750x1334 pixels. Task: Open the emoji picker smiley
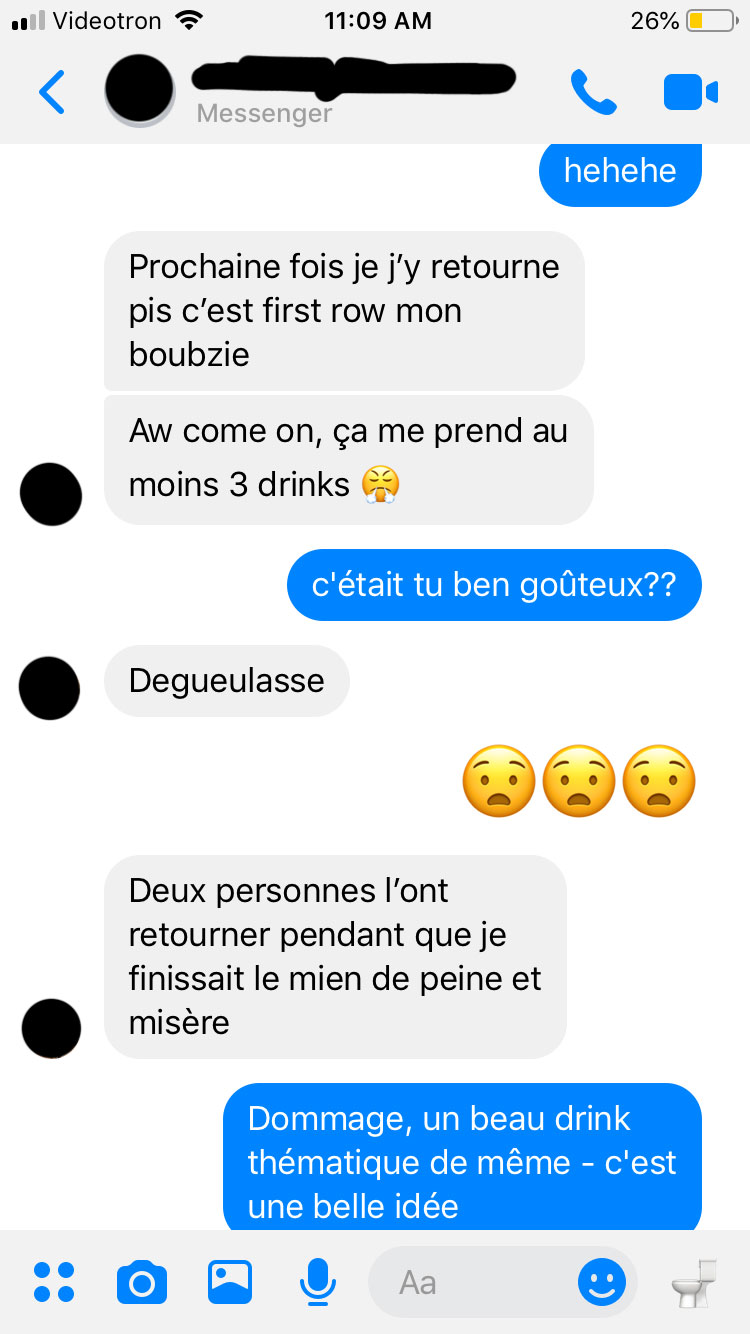click(x=602, y=1282)
